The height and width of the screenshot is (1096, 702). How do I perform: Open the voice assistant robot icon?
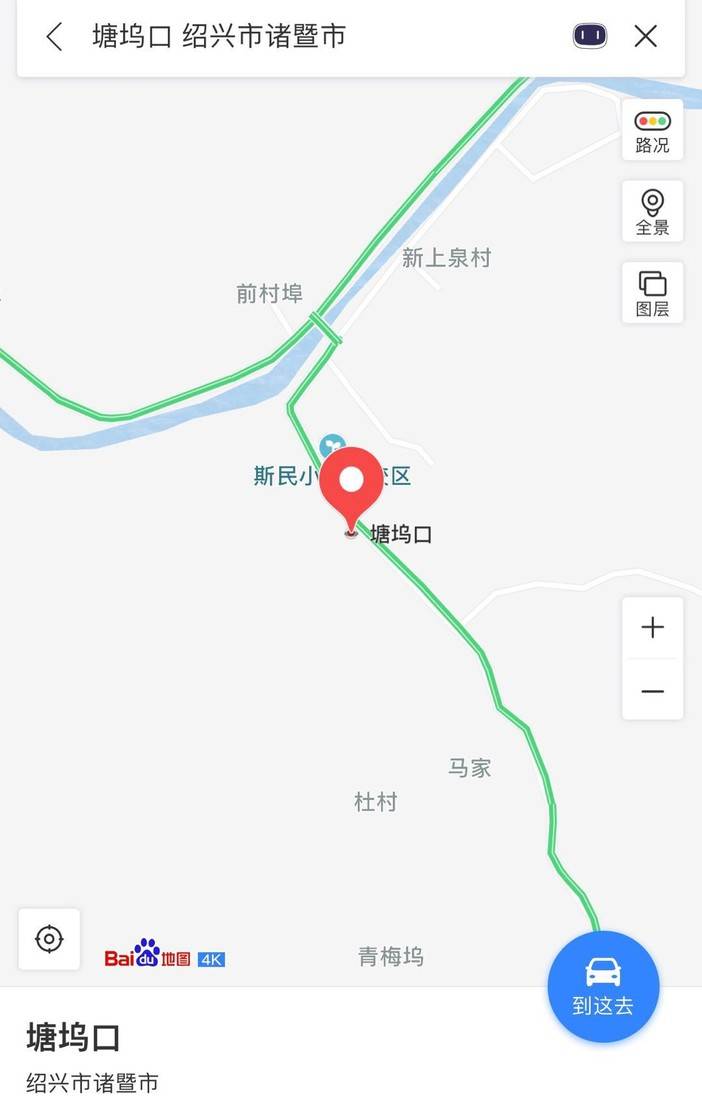coord(590,37)
